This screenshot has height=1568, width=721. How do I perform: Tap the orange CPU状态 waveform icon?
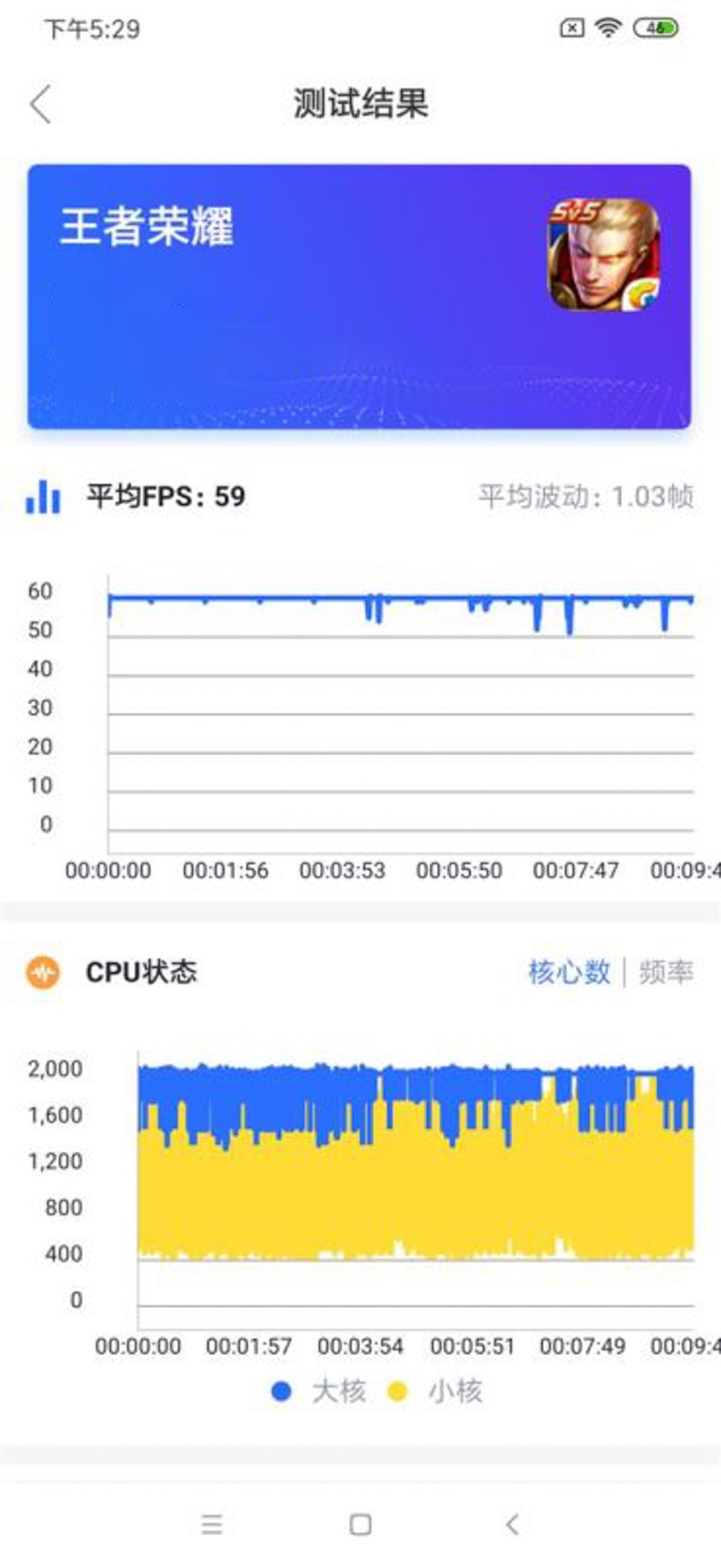click(43, 970)
